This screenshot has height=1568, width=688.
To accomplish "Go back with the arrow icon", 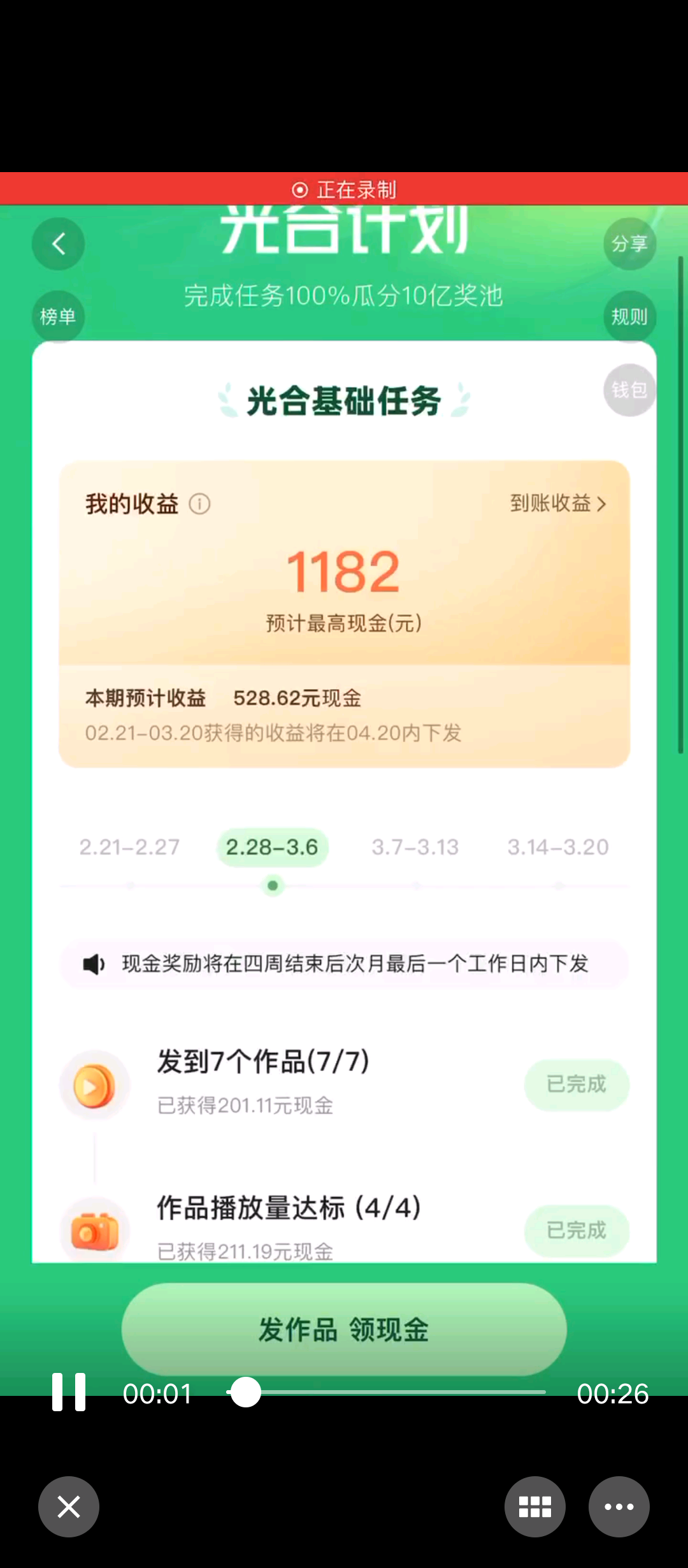I will (59, 243).
